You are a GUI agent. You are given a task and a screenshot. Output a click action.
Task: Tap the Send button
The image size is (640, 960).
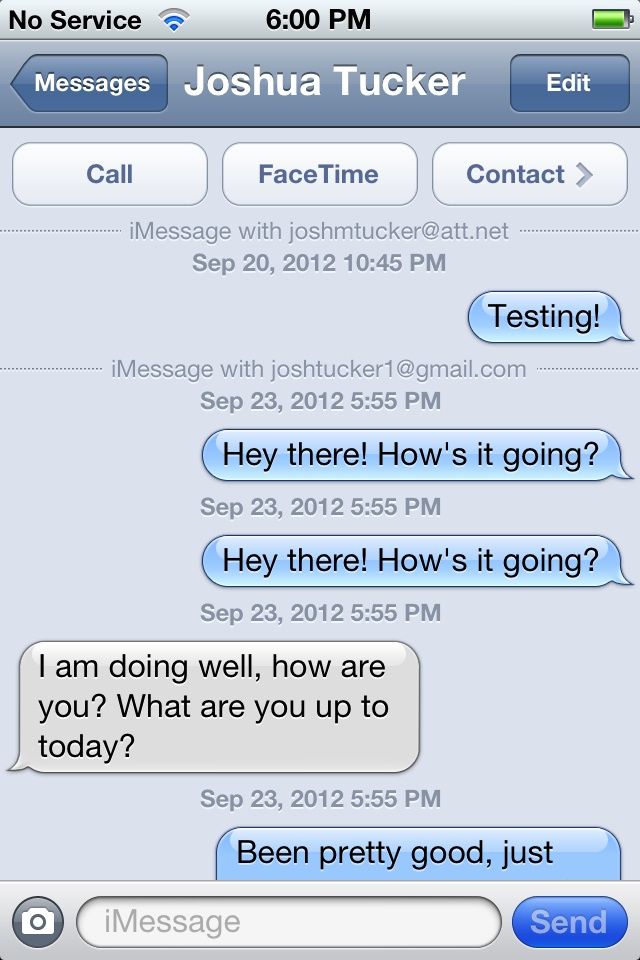[x=568, y=921]
